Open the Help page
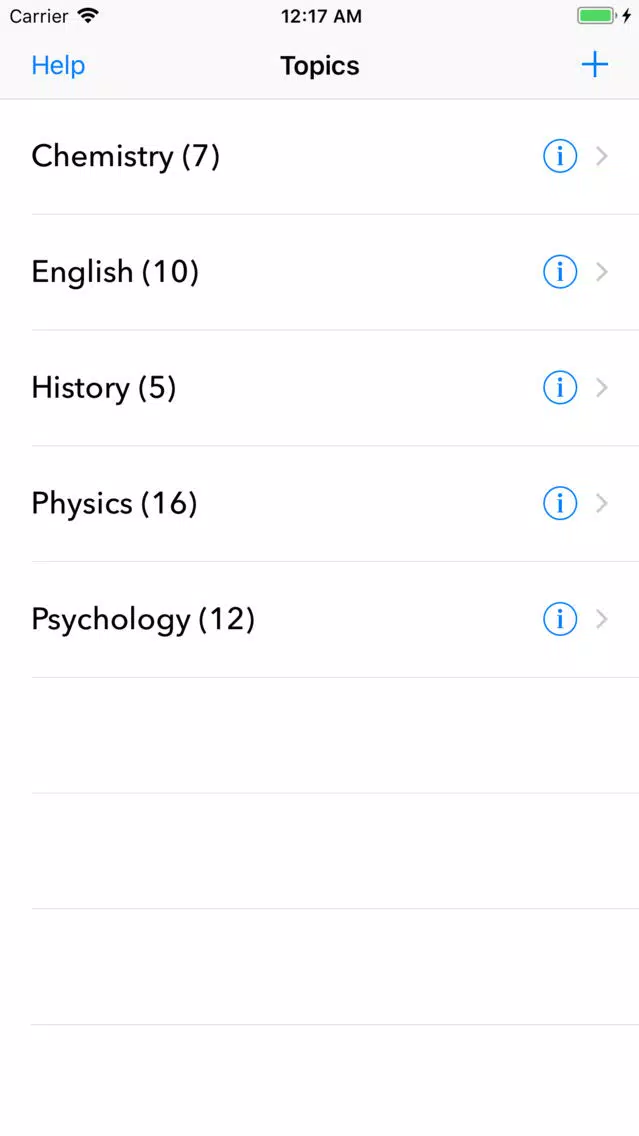 (58, 65)
